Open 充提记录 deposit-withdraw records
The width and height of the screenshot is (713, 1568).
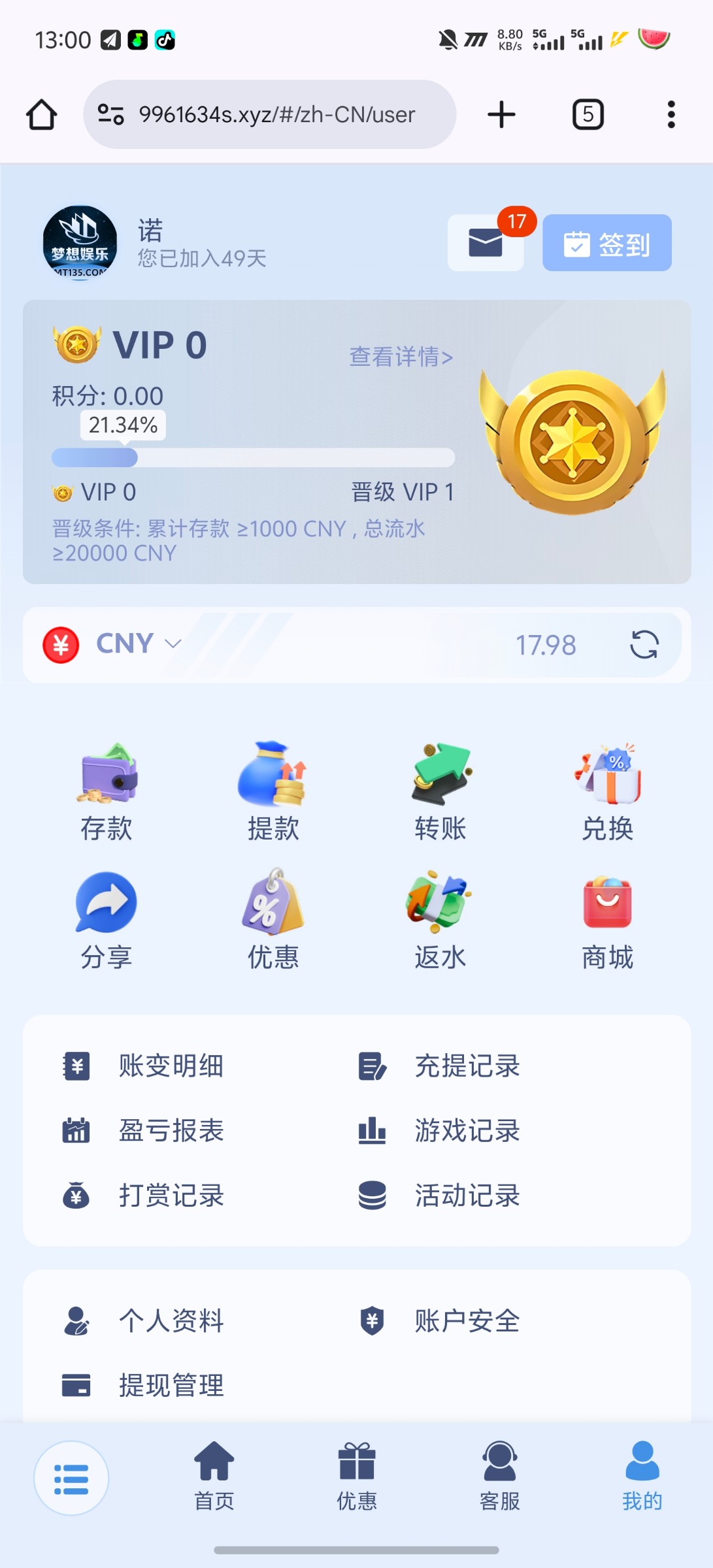[467, 1066]
